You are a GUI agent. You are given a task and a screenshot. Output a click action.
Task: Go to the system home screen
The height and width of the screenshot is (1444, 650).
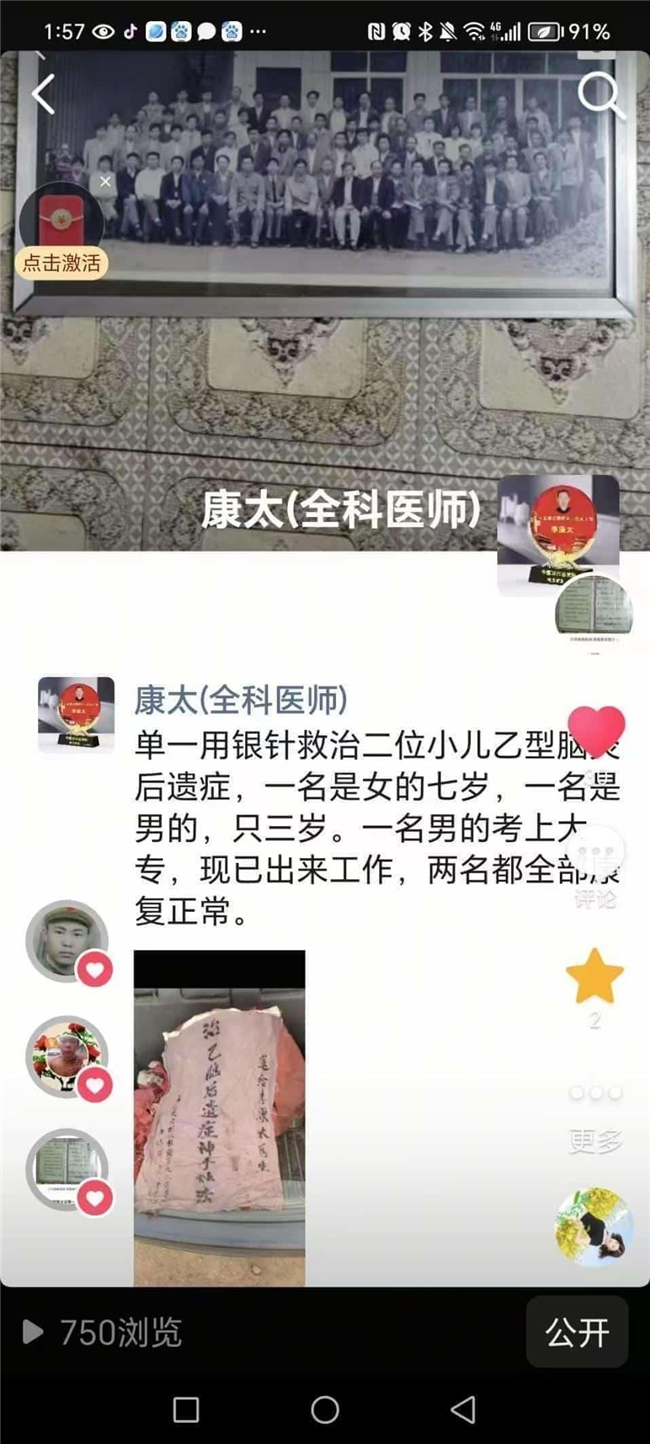325,1409
